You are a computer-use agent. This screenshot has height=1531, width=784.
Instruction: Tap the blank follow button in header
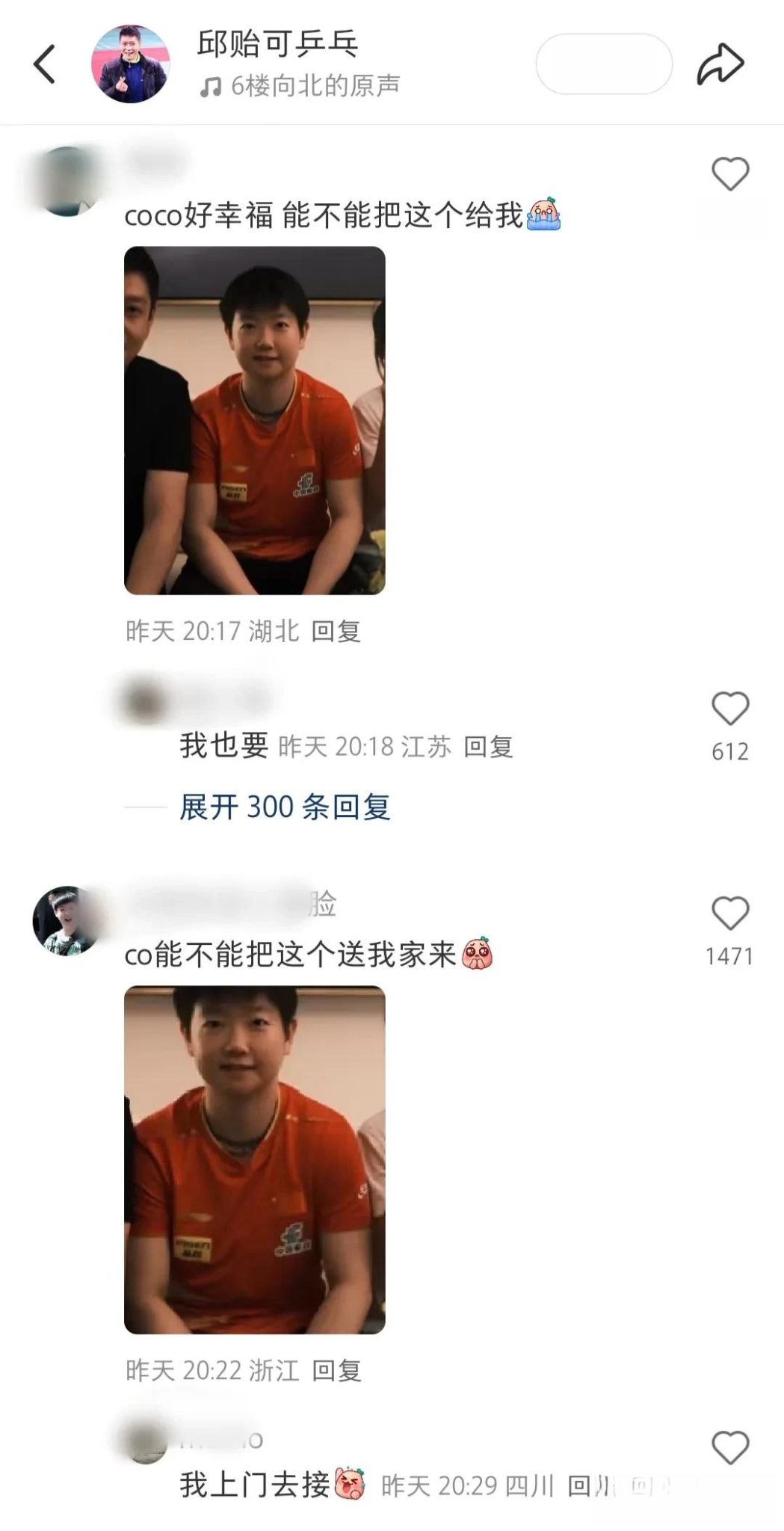click(604, 64)
